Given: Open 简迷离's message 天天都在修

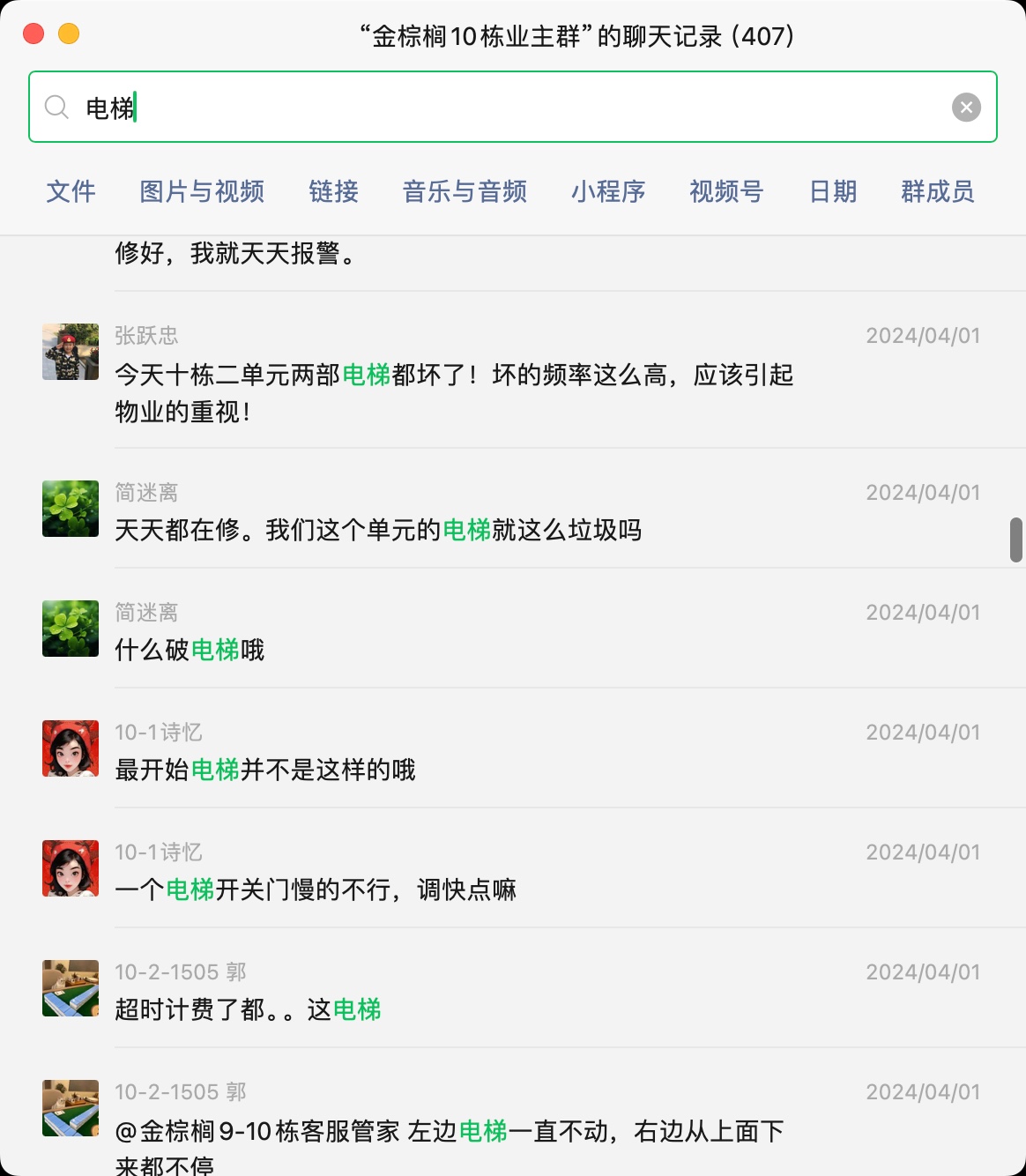Looking at the screenshot, I should point(379,530).
